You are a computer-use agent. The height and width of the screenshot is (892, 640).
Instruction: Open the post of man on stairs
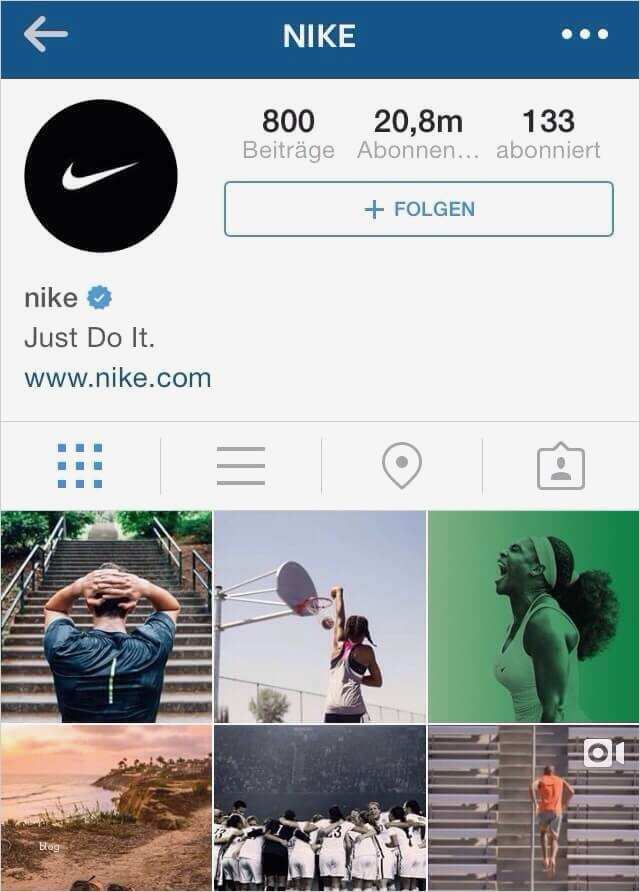pos(106,616)
